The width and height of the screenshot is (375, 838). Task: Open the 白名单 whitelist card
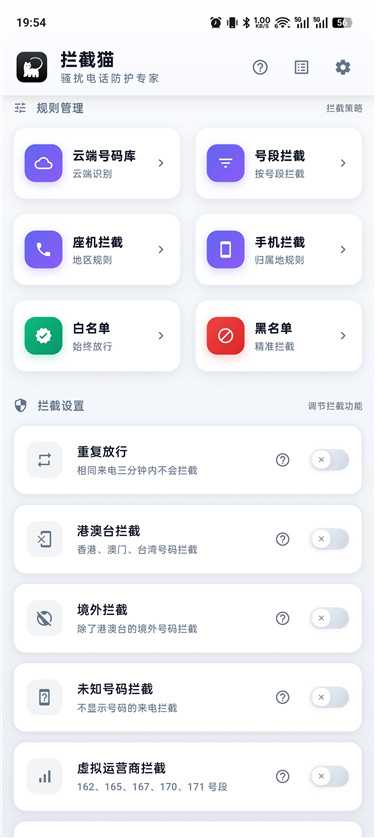pyautogui.click(x=97, y=336)
